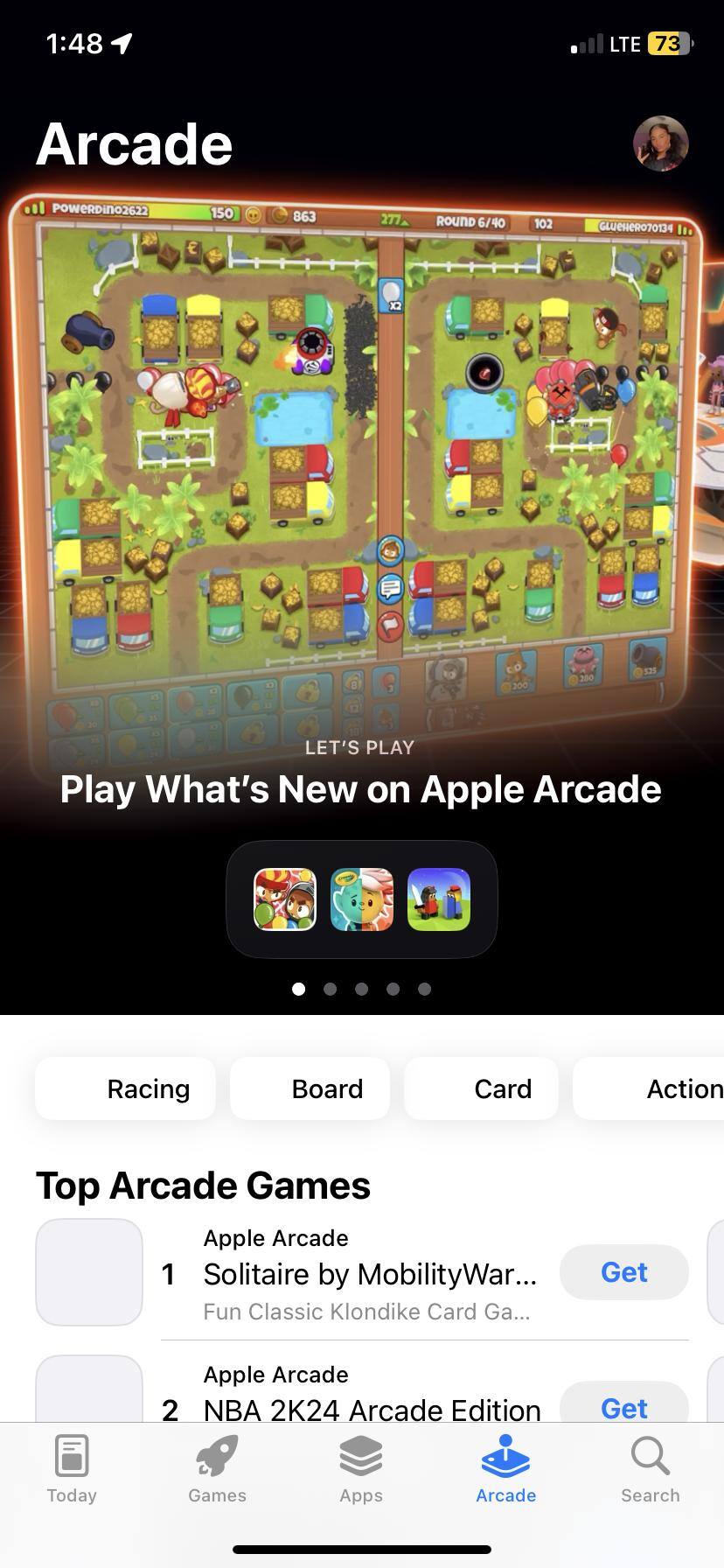This screenshot has height=1568, width=724.
Task: Open the account profile picture
Action: click(660, 143)
